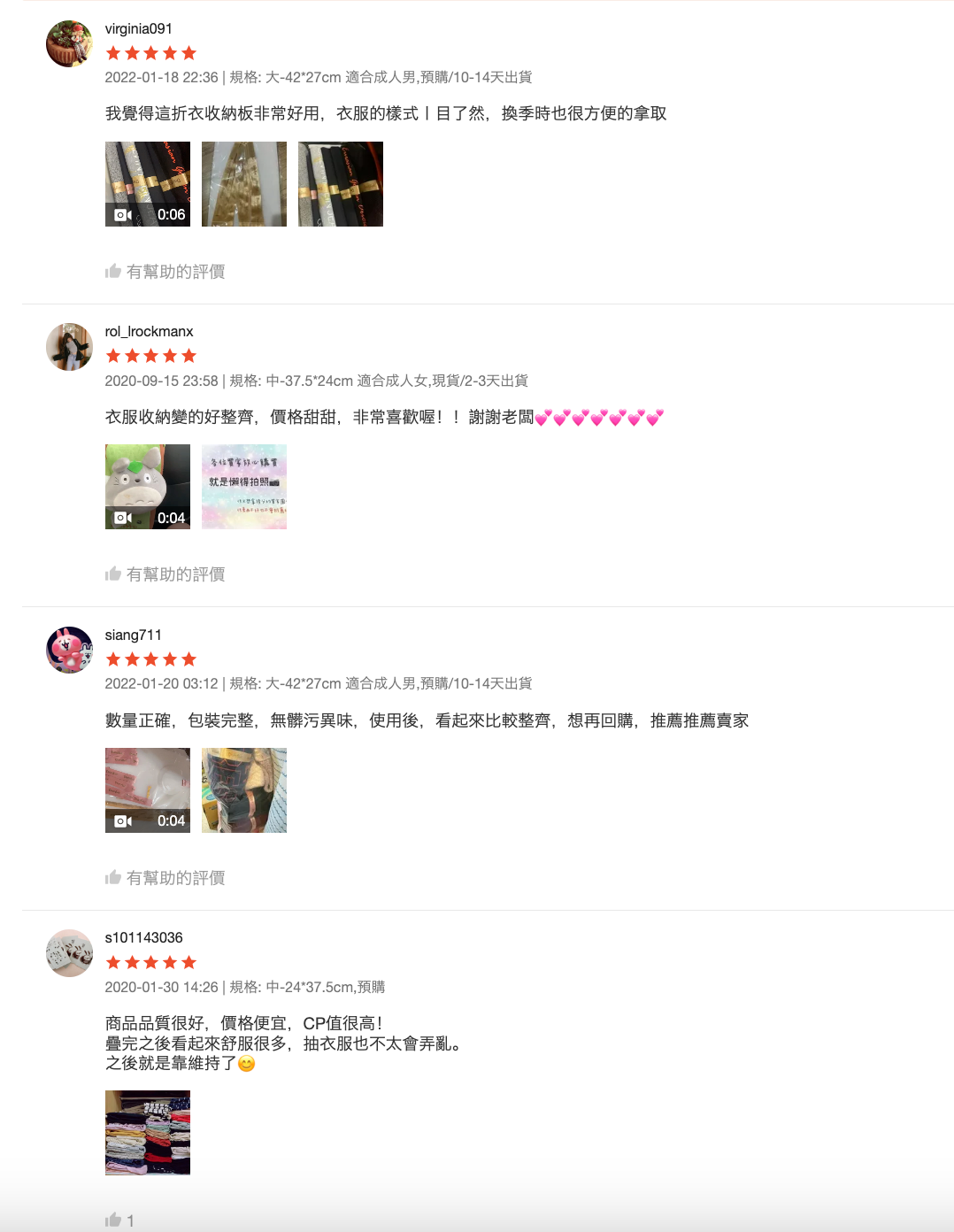This screenshot has height=1232, width=954.
Task: Open virginia091's profile avatar
Action: click(x=69, y=43)
